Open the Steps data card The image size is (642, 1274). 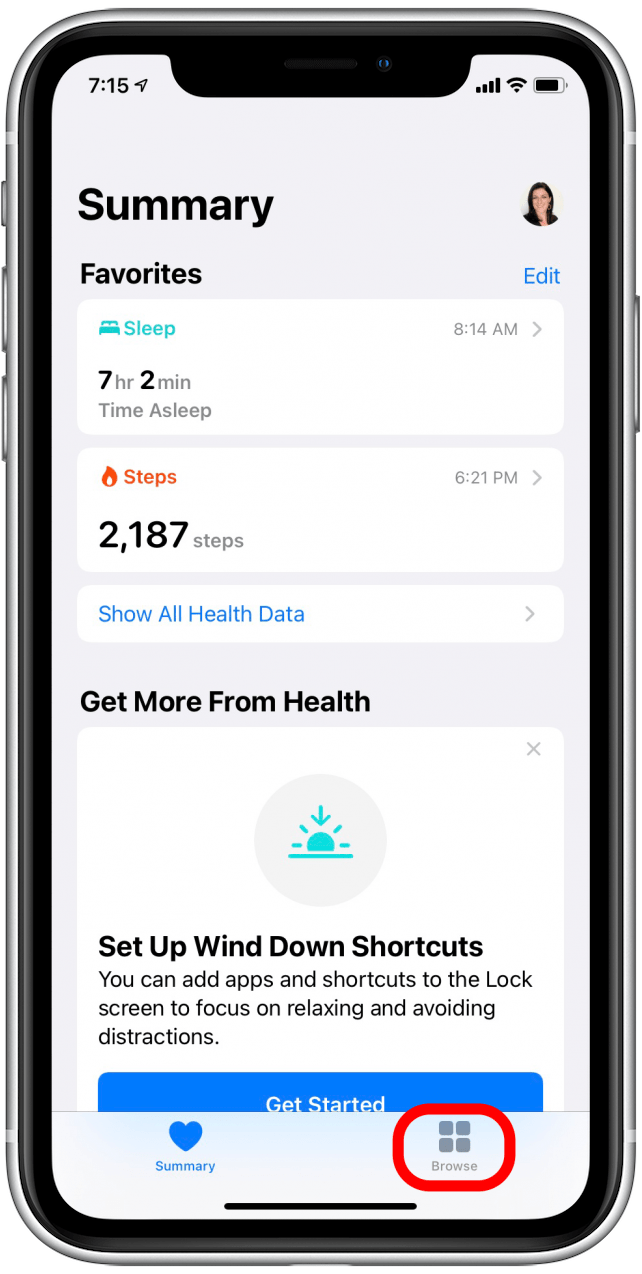pyautogui.click(x=320, y=510)
